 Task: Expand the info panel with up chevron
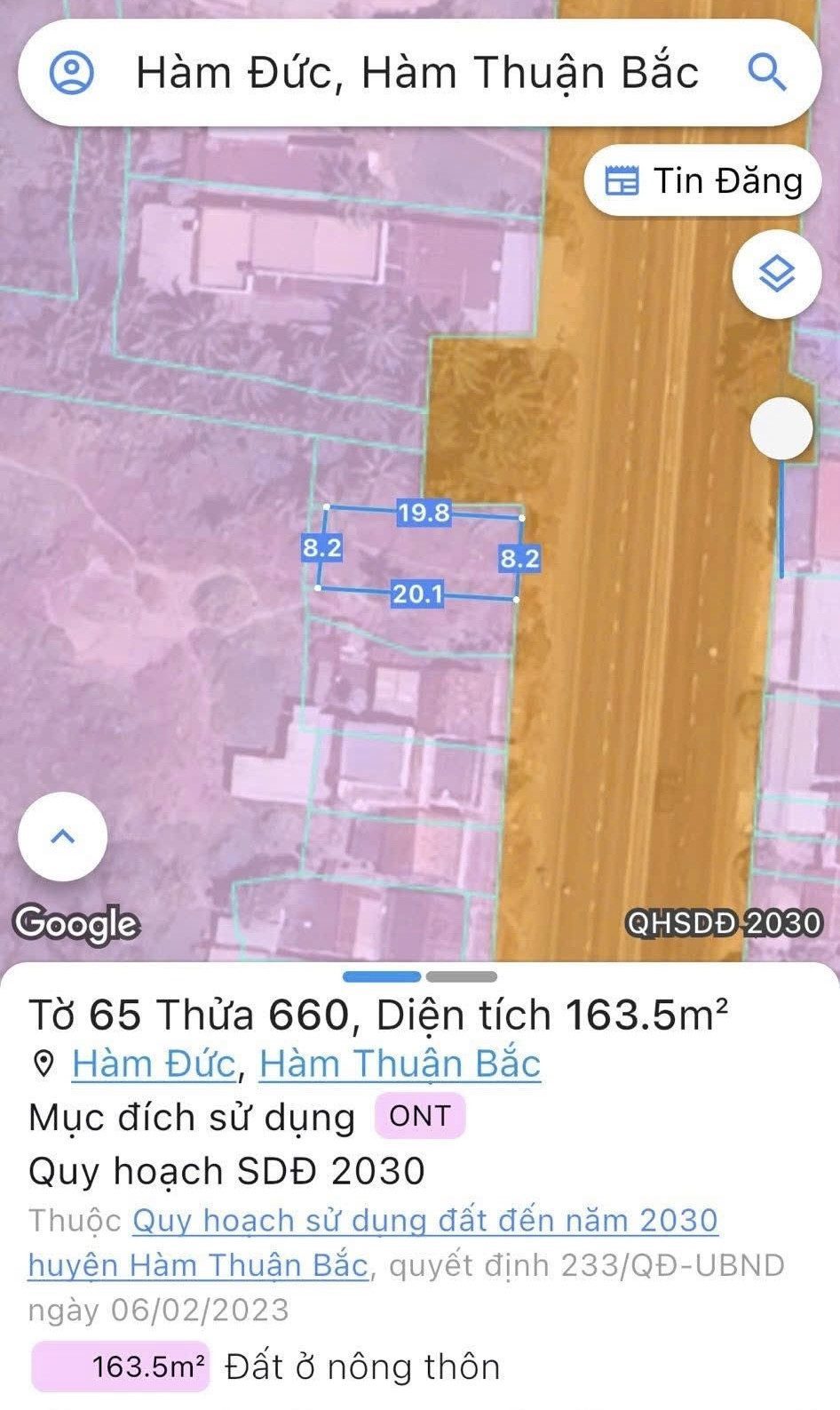[x=63, y=836]
